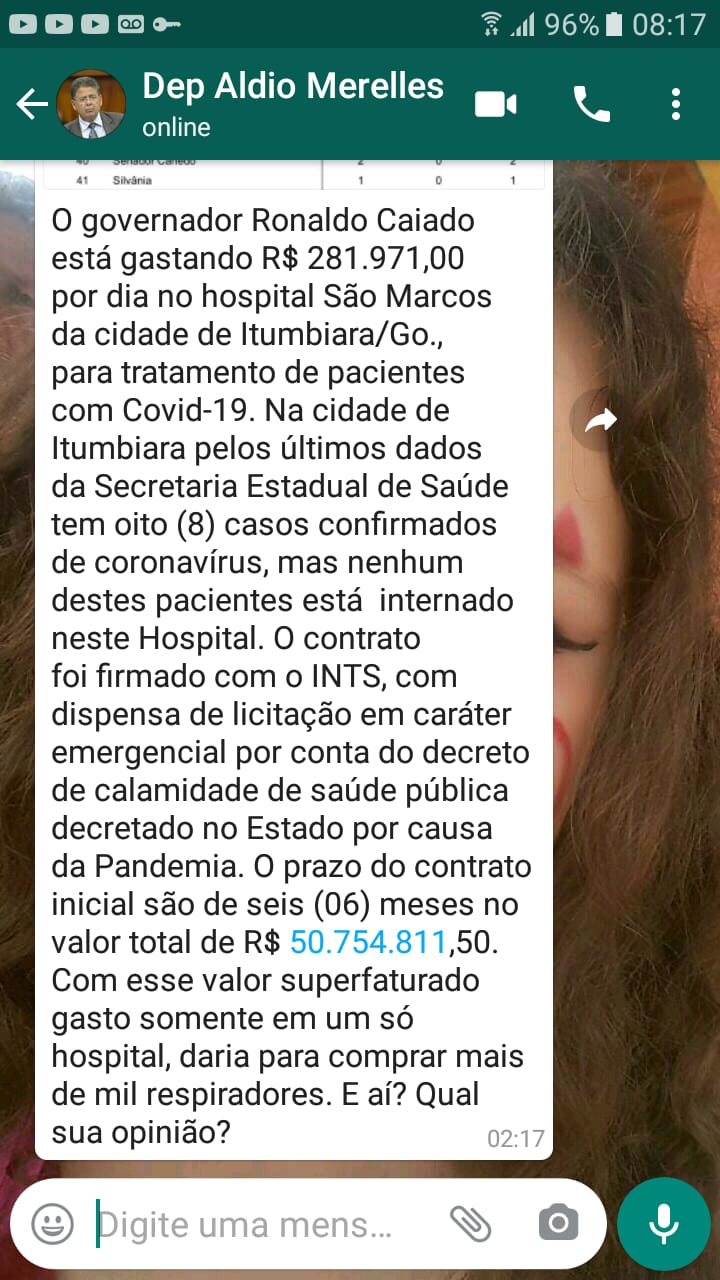Screen dimensions: 720x1280
Task: Open the overflow menu
Action: pyautogui.click(x=676, y=104)
